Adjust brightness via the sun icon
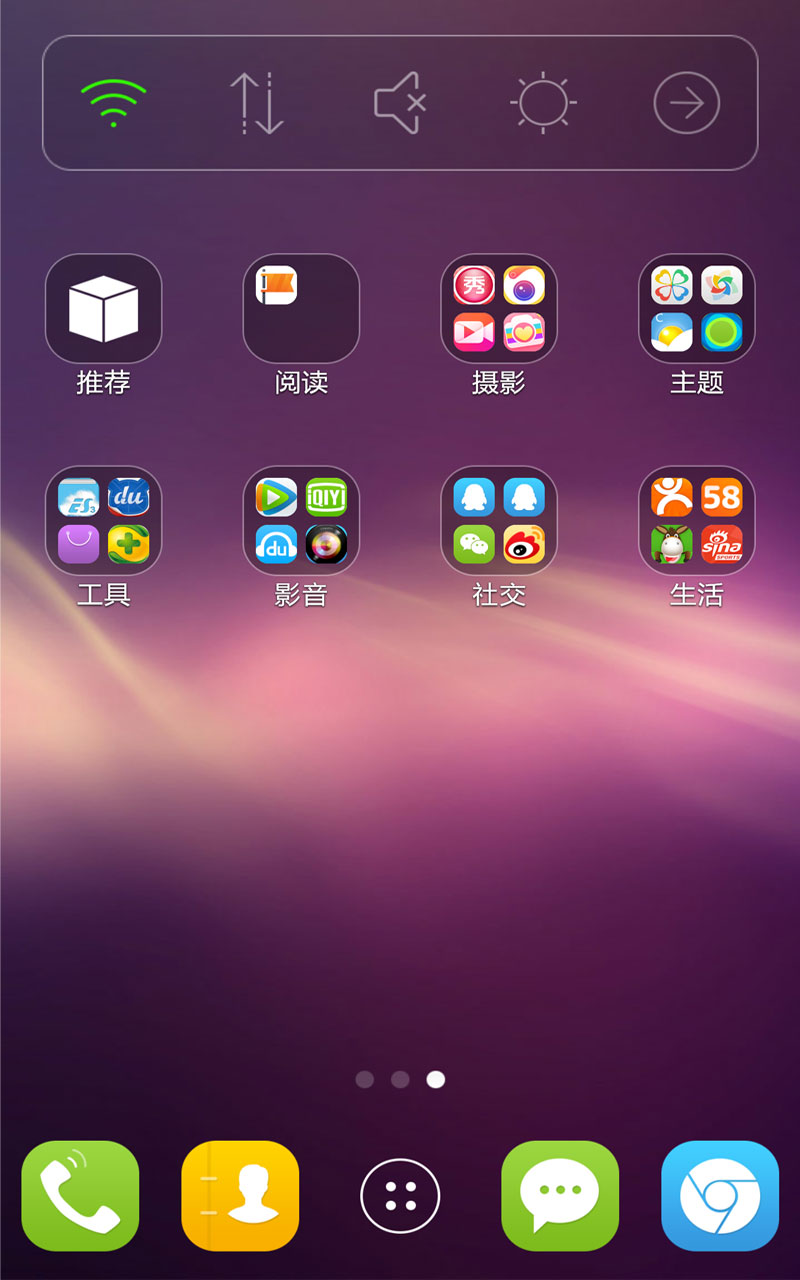Image resolution: width=800 pixels, height=1280 pixels. [x=543, y=103]
